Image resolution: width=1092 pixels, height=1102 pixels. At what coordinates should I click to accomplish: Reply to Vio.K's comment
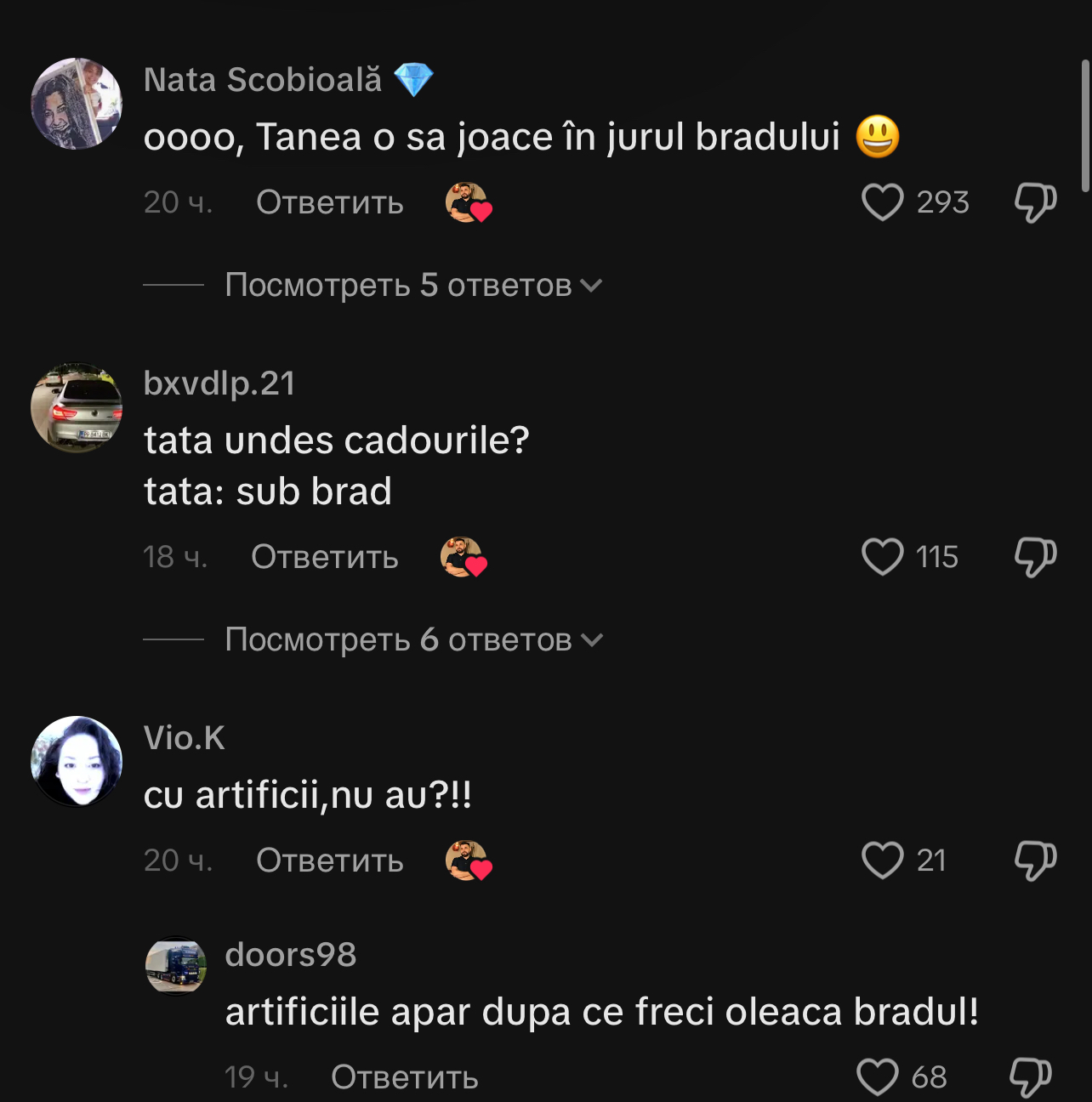click(330, 861)
